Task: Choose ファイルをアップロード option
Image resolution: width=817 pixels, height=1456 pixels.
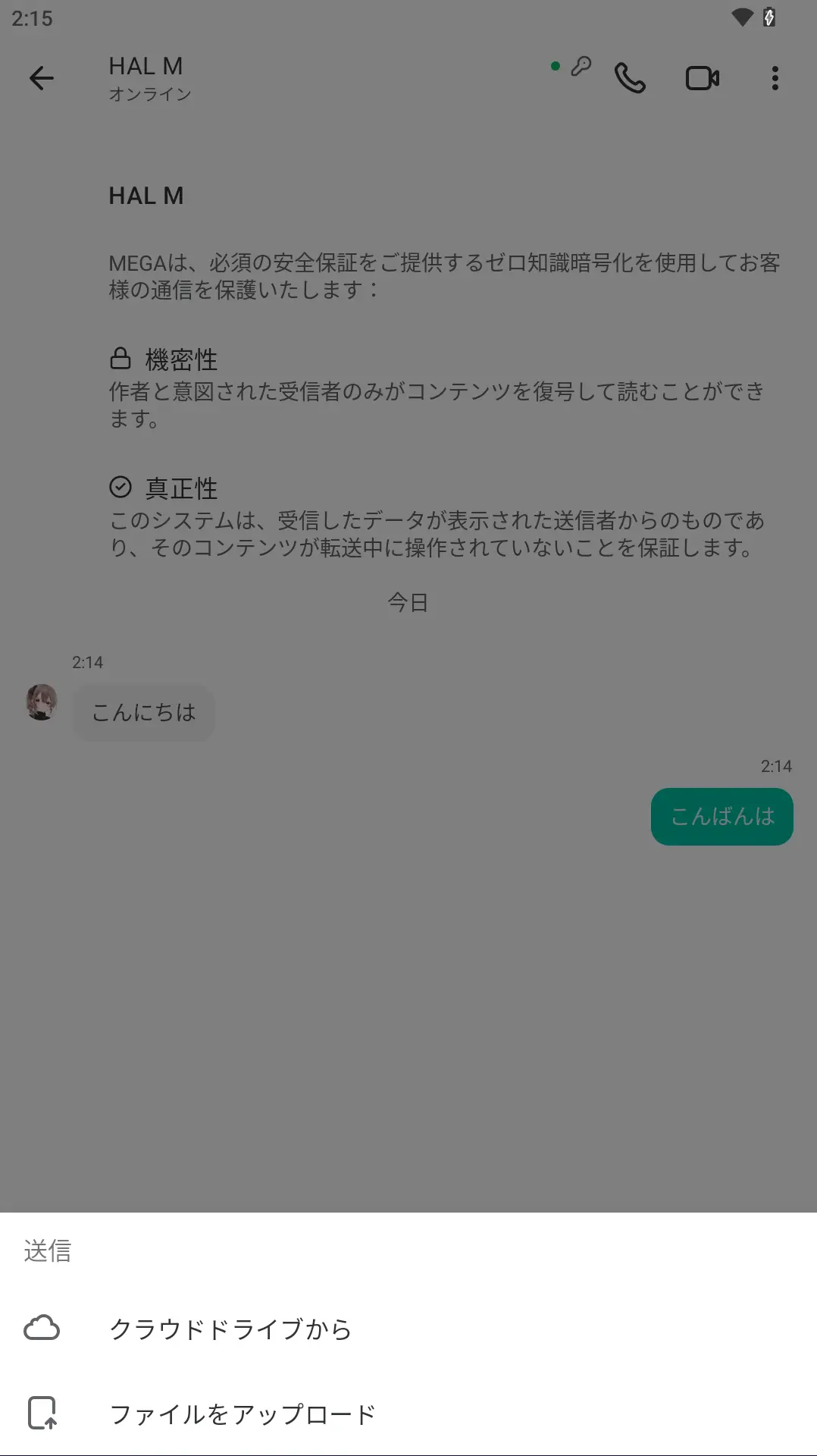Action: click(x=243, y=1414)
